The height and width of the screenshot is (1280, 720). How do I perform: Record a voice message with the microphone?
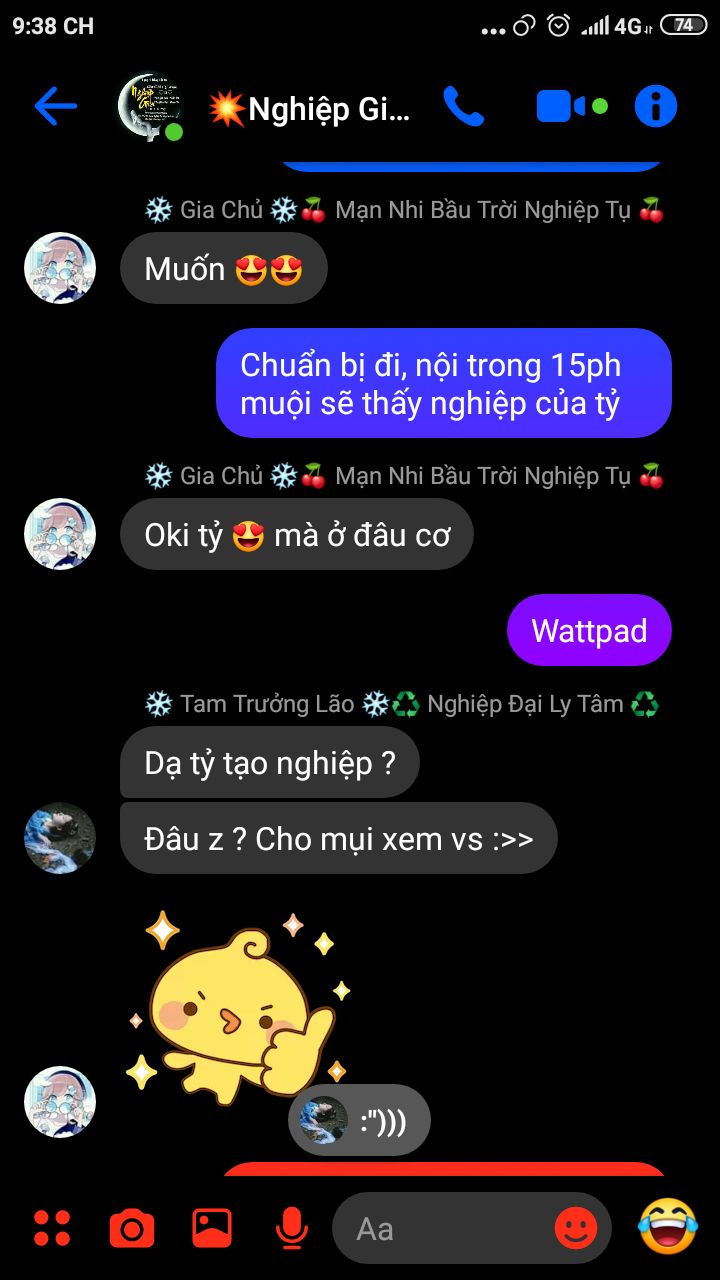pos(291,1228)
